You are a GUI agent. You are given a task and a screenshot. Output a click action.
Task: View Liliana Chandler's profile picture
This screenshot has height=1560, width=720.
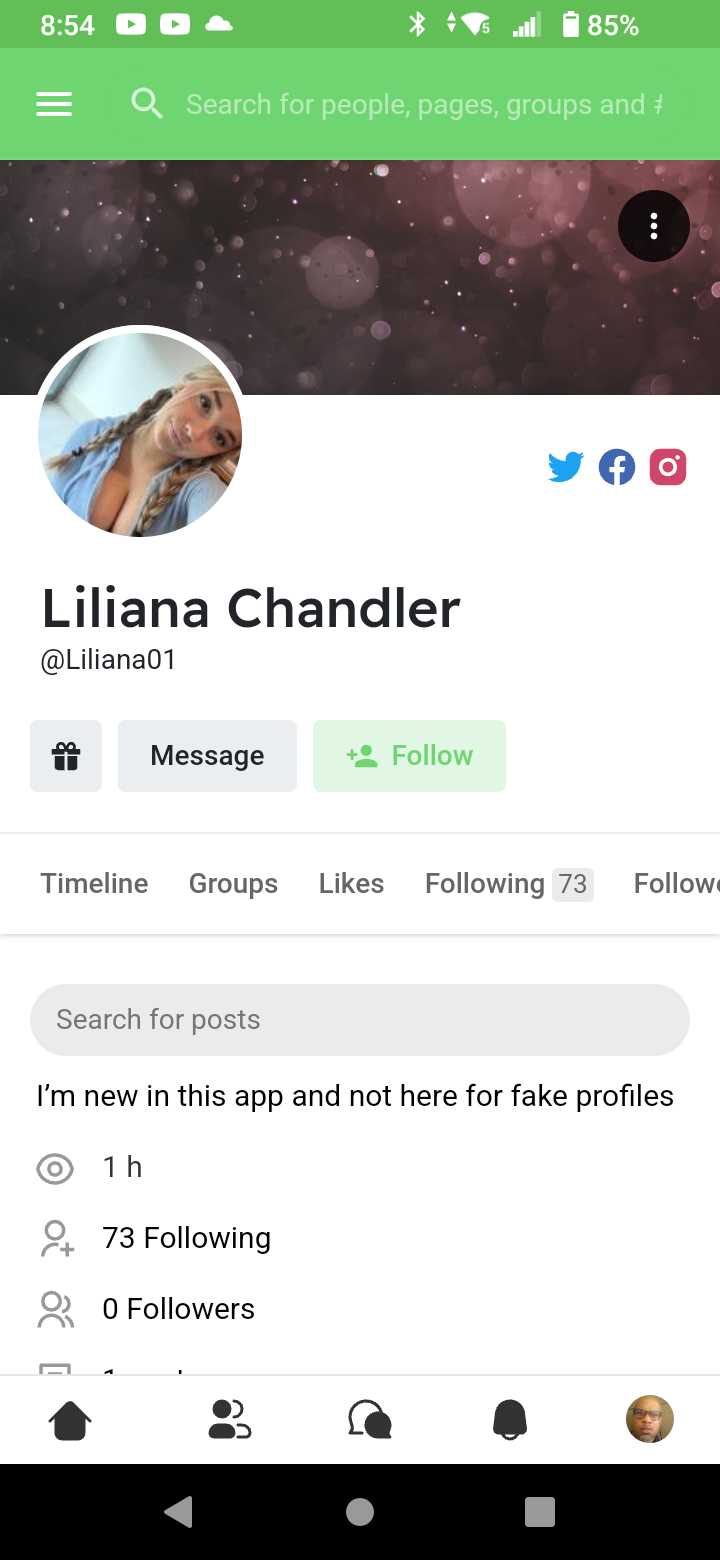(x=140, y=435)
